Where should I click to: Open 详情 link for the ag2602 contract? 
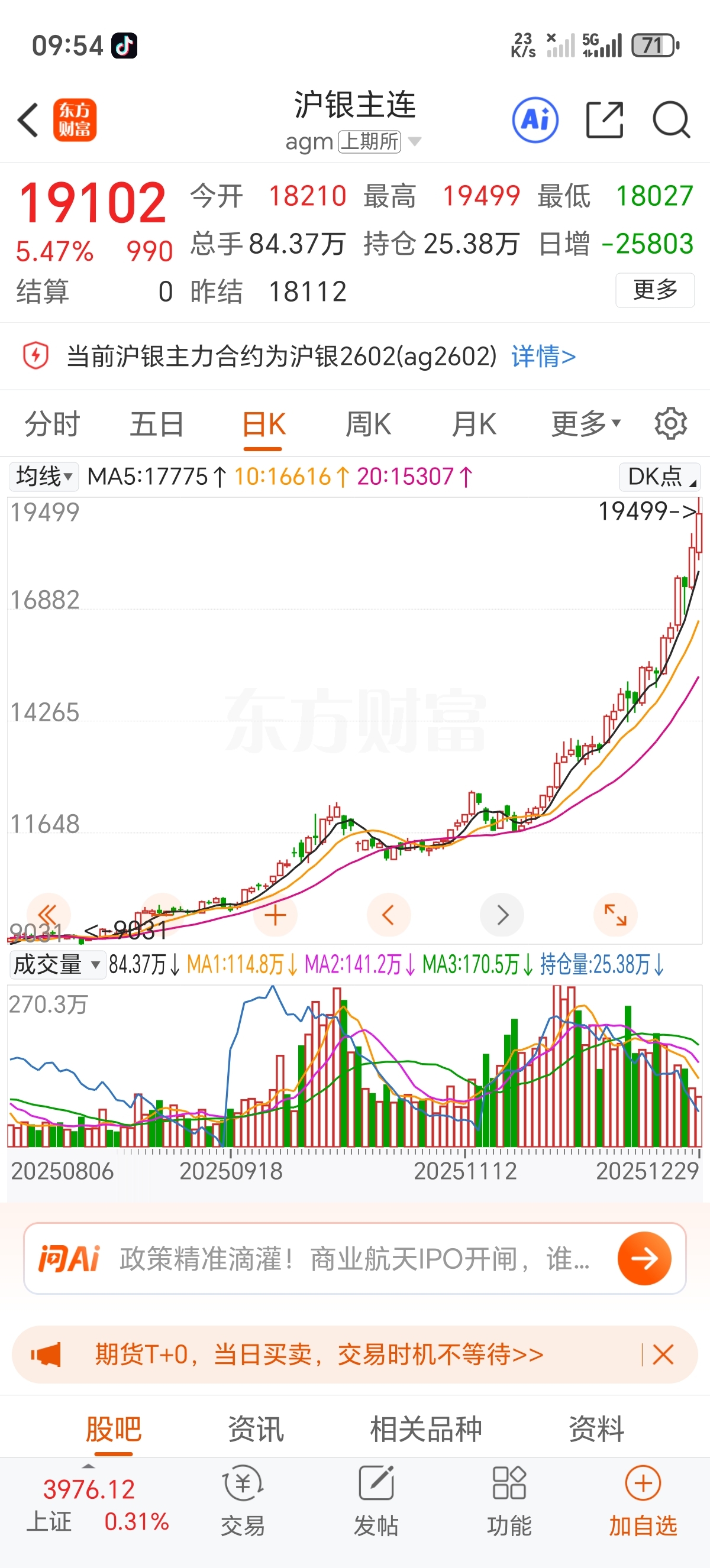point(541,357)
